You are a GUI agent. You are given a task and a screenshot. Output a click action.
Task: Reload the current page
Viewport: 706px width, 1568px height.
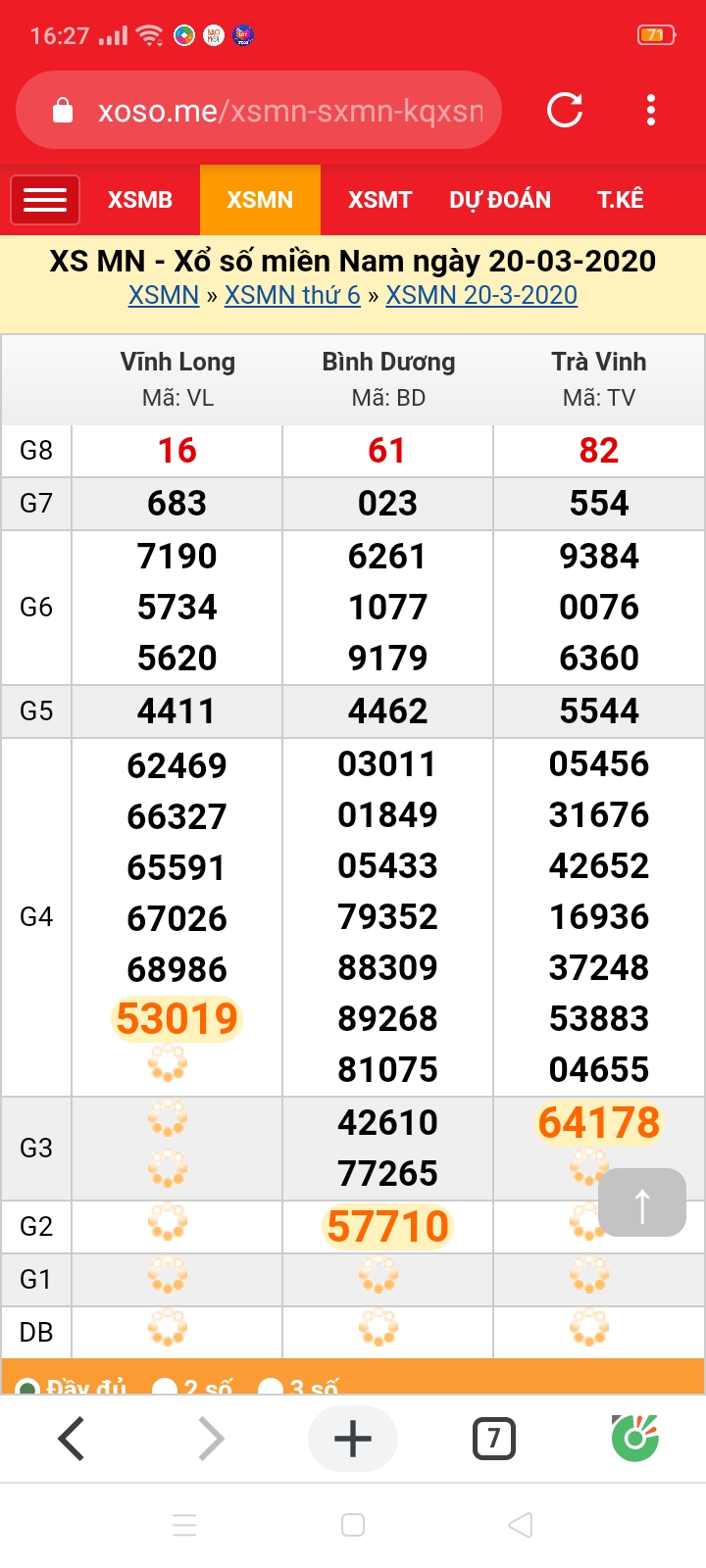[565, 110]
